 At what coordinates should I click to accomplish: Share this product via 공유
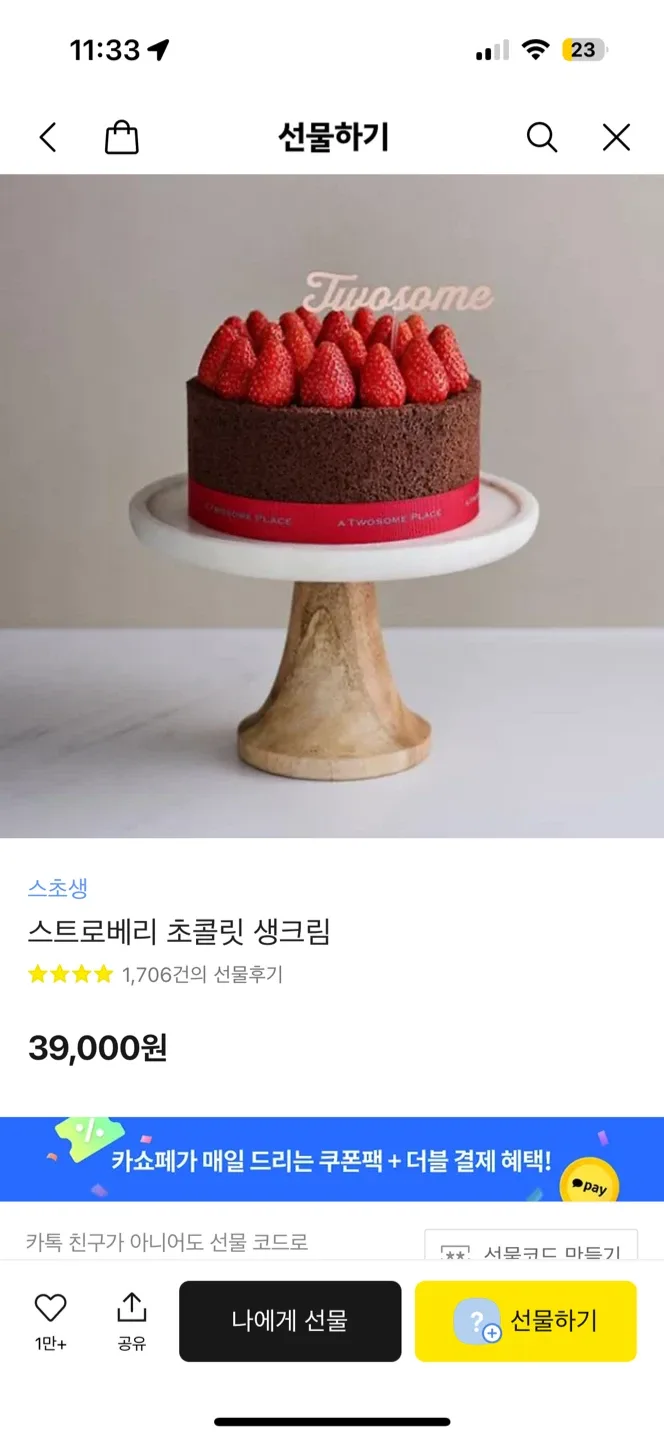click(x=131, y=1307)
